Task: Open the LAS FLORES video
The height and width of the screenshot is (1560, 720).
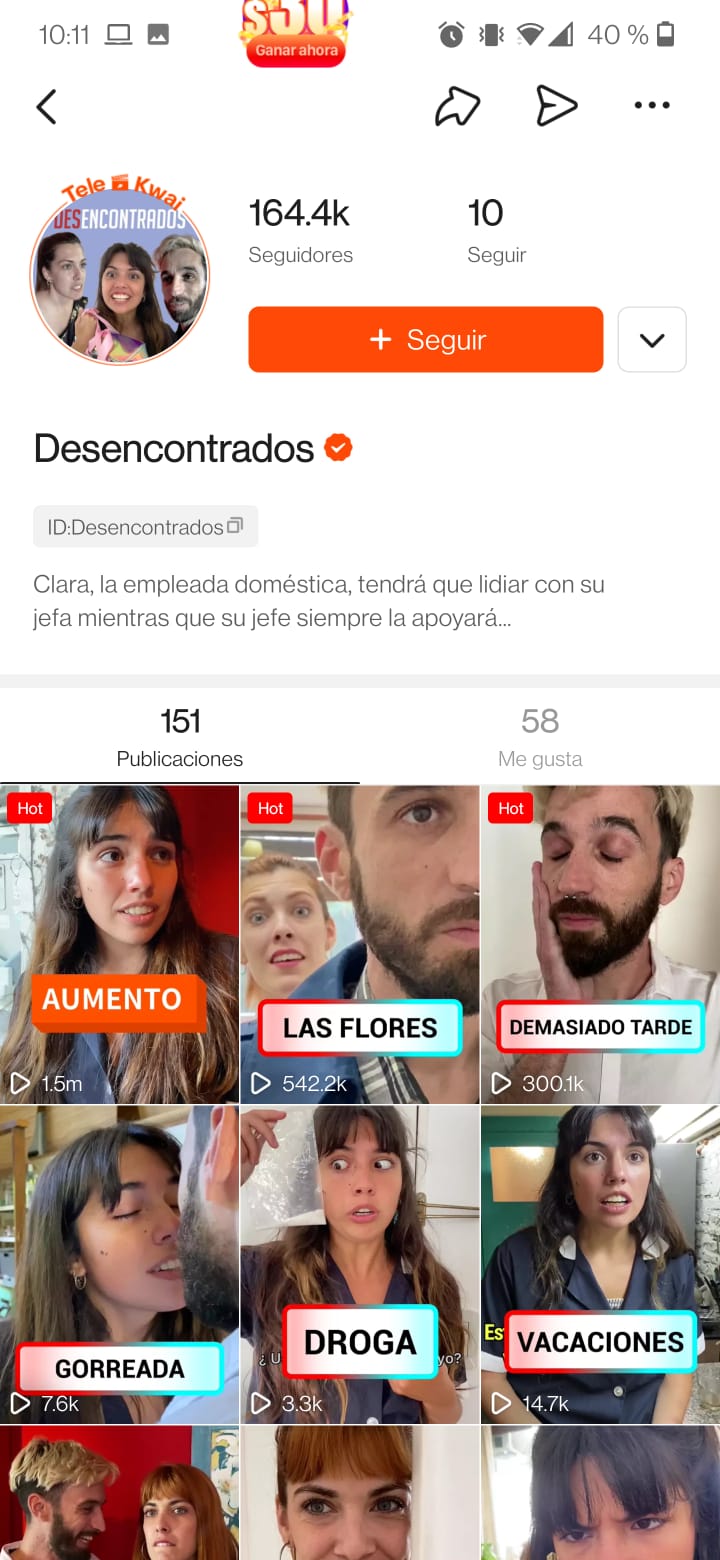Action: [x=360, y=944]
